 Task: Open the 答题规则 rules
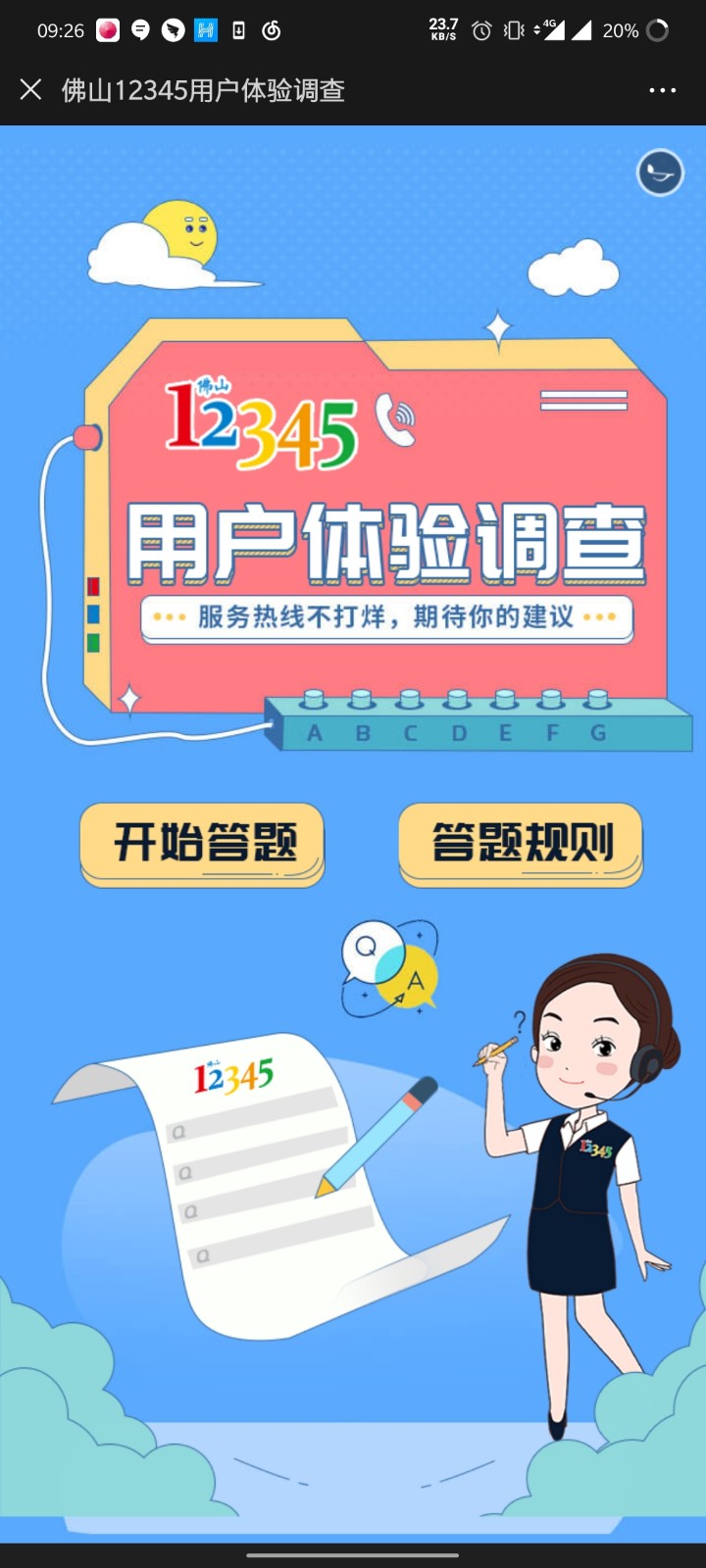click(x=521, y=844)
